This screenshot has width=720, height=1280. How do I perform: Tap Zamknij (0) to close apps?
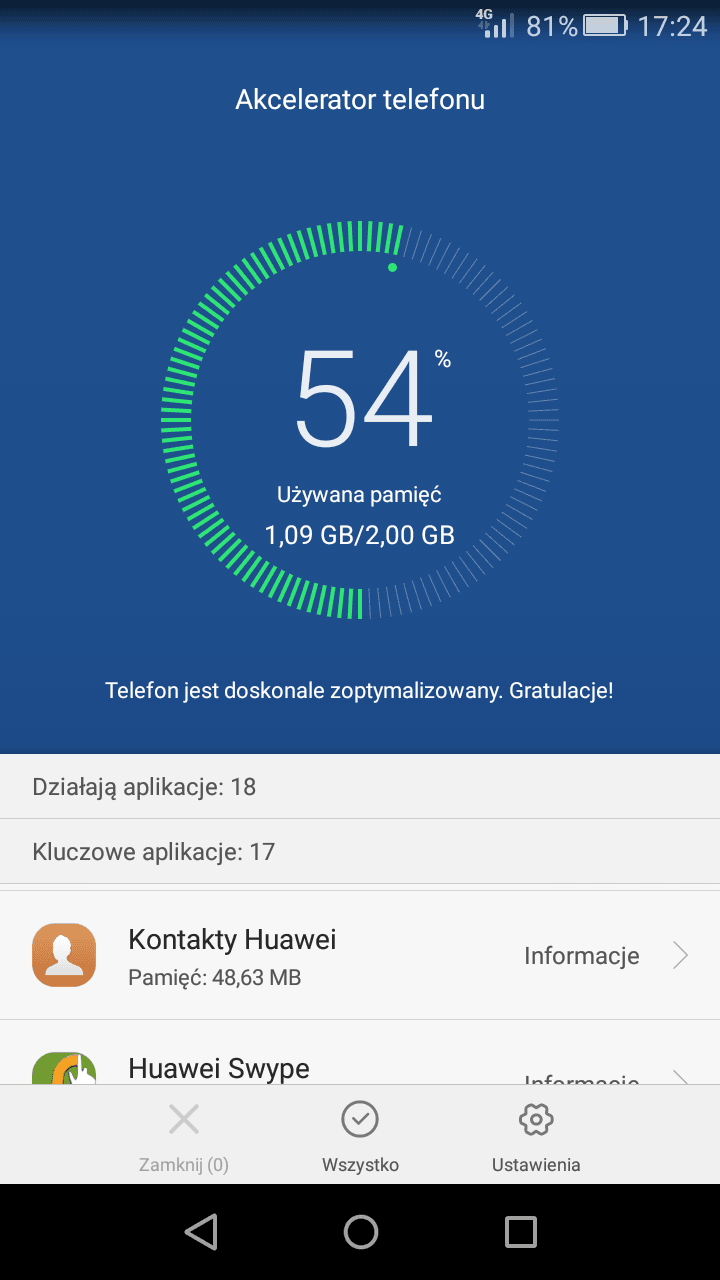tap(184, 1137)
